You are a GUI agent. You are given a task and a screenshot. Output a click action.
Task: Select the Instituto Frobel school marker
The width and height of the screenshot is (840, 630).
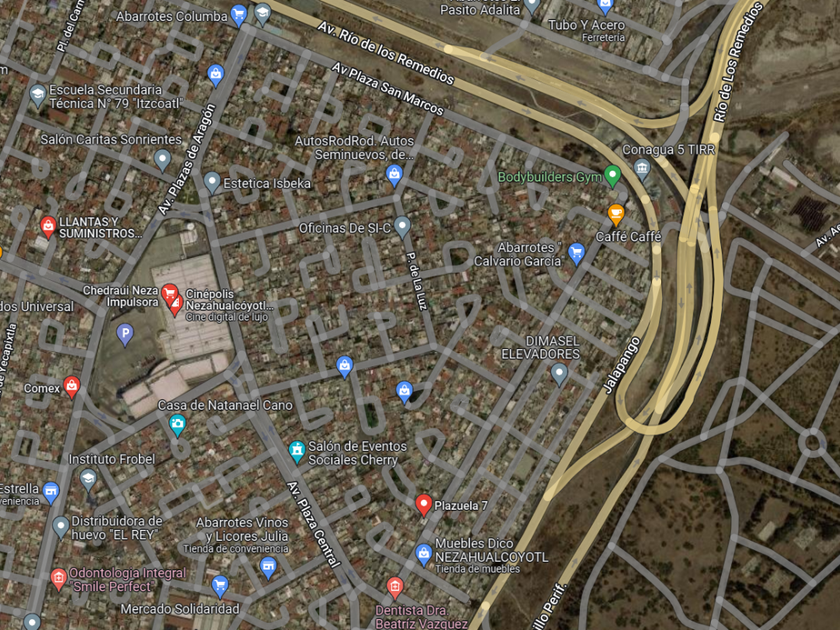coord(88,479)
